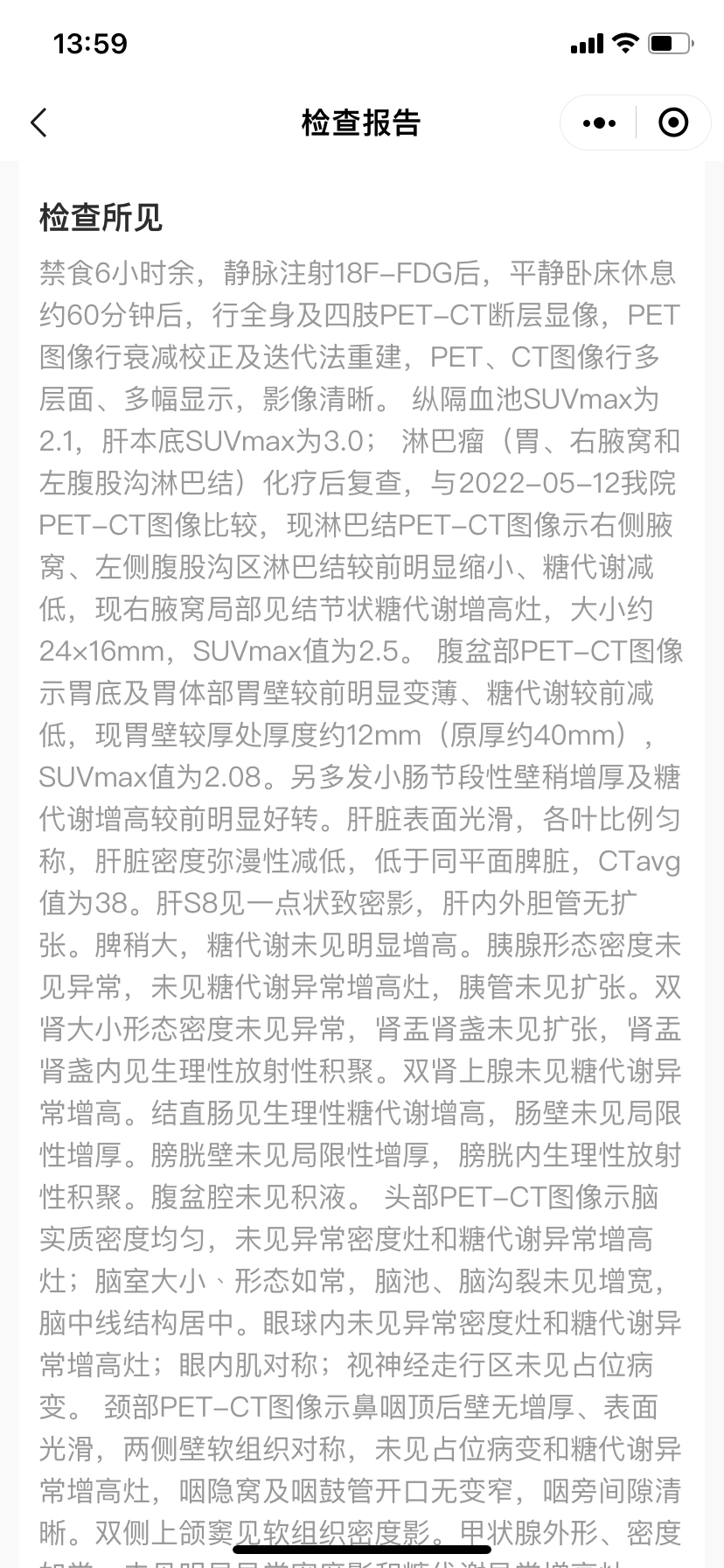Open the mini program three-dot menu
Viewport: 724px width, 1568px height.
pos(599,123)
